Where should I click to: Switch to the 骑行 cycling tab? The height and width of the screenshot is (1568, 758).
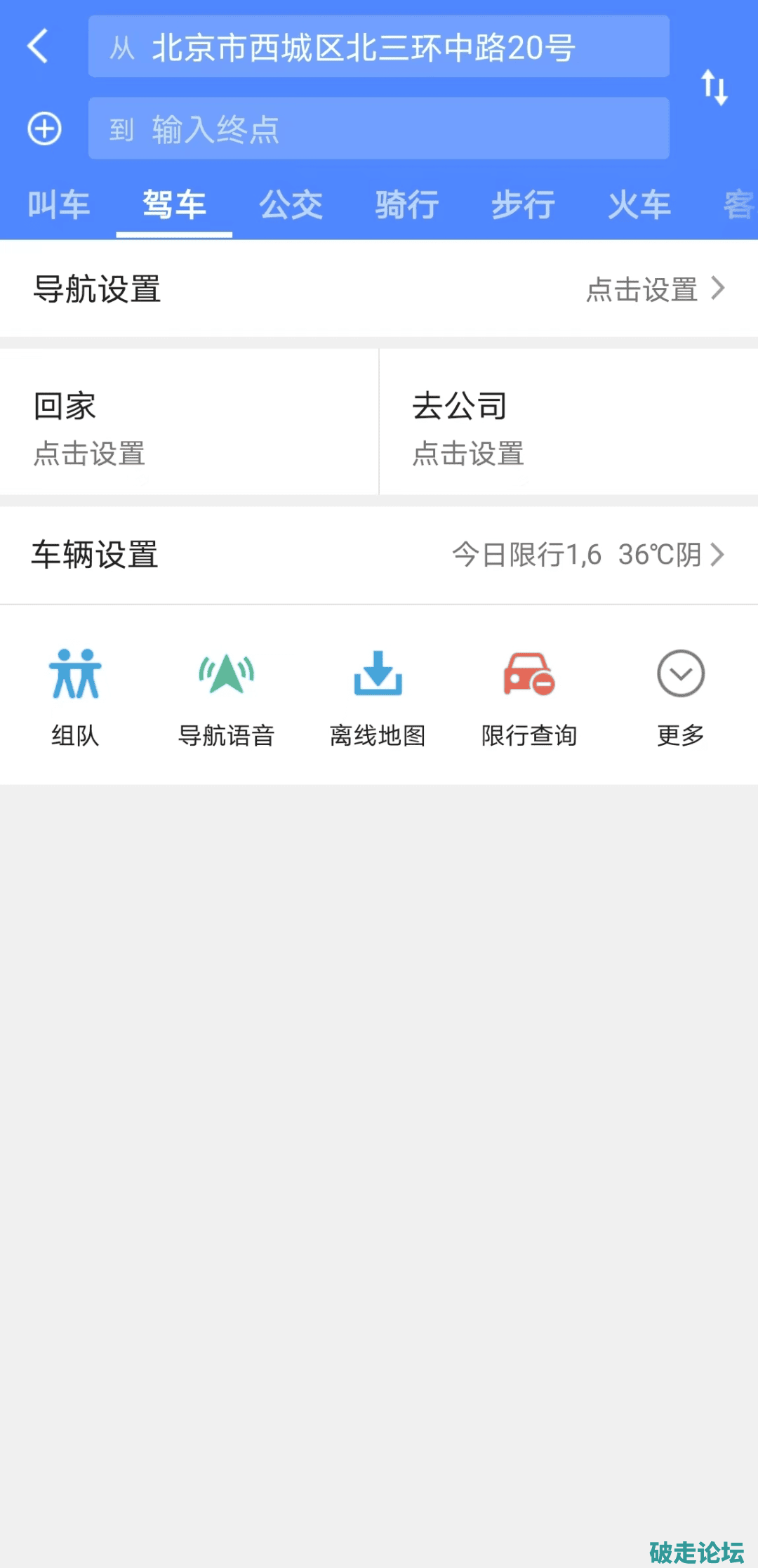click(407, 205)
